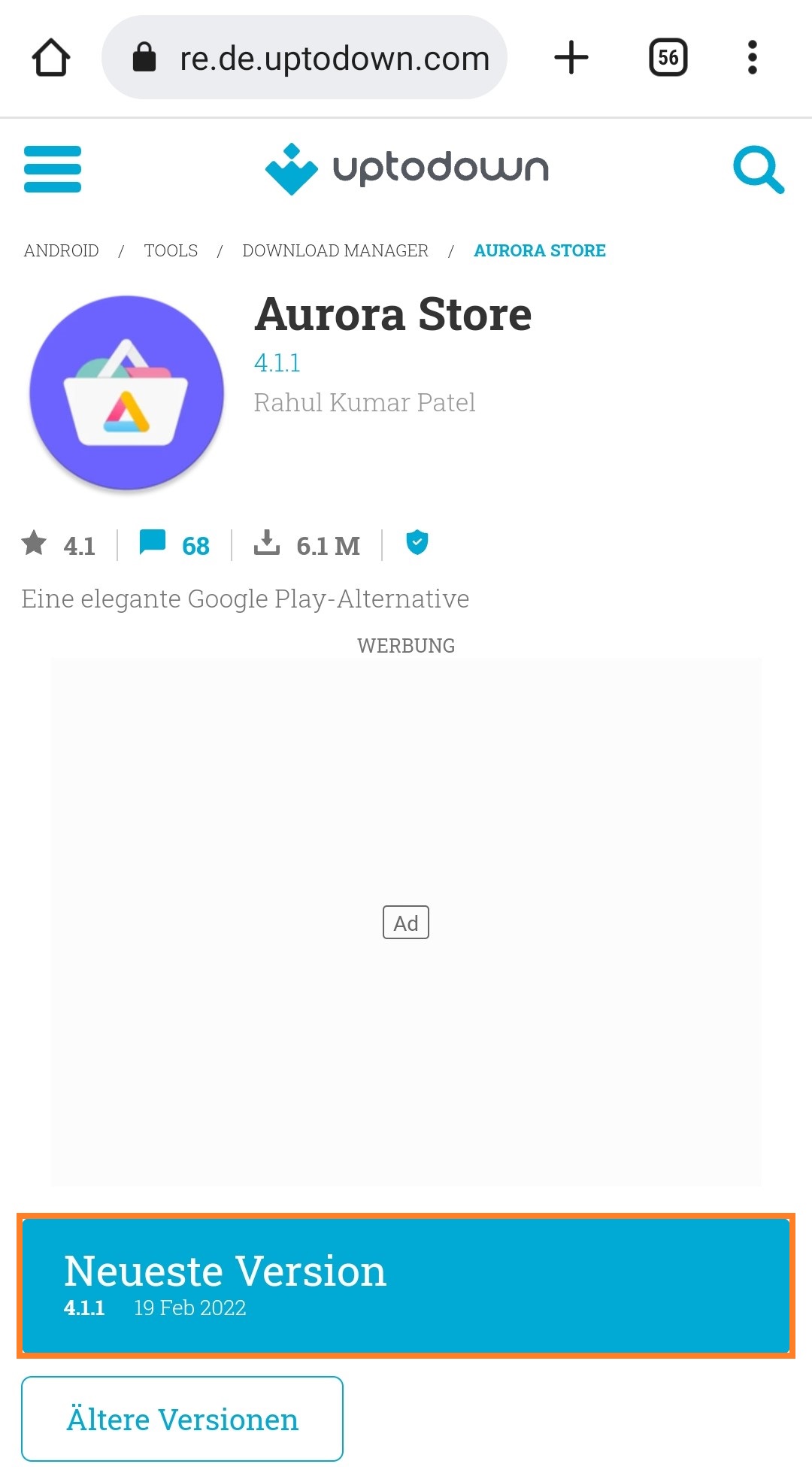Click the star rating icon
The image size is (812, 1467).
(x=35, y=543)
